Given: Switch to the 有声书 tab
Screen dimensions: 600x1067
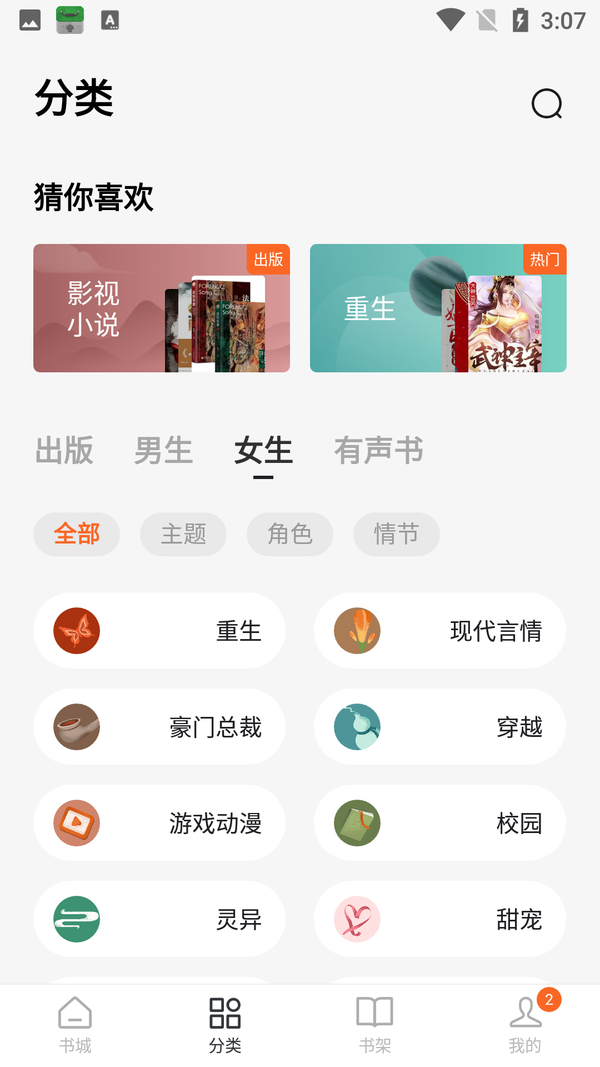Looking at the screenshot, I should tap(379, 451).
